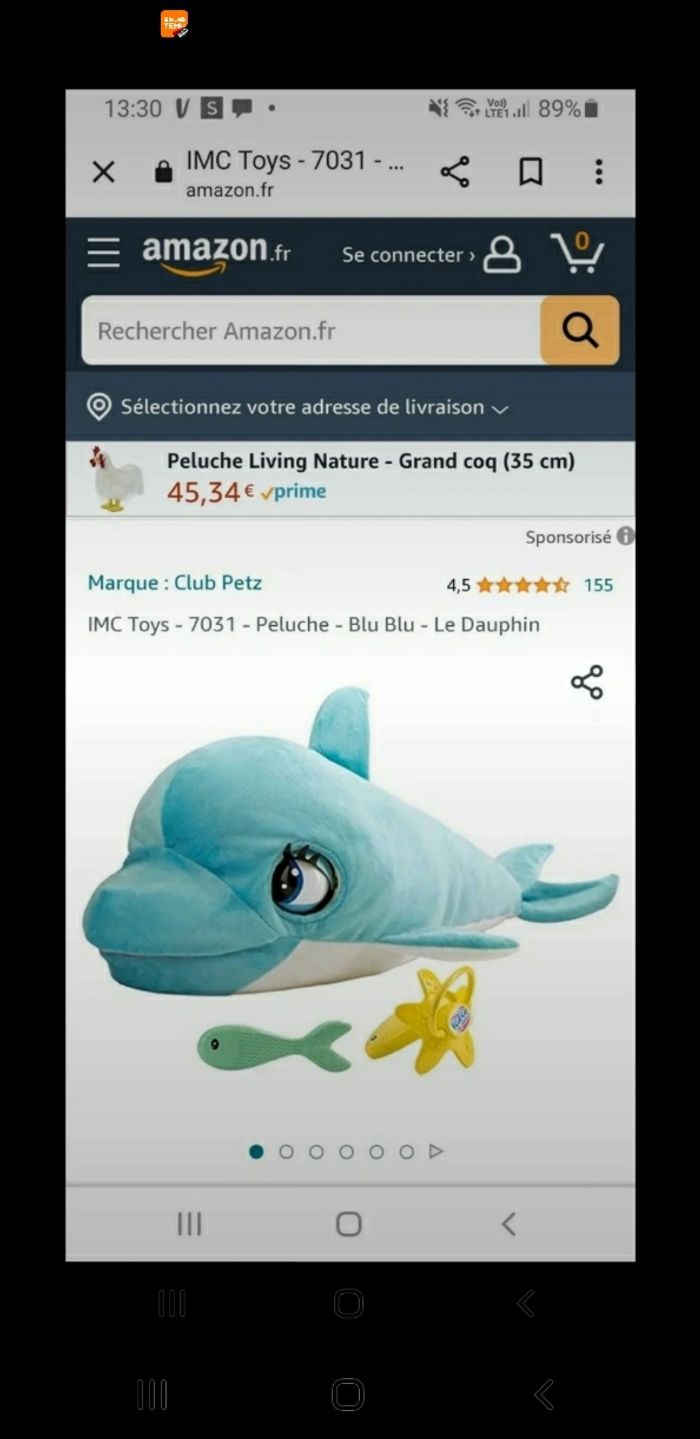Screen dimensions: 700x1439
Task: Jump to the second product image dot
Action: [x=286, y=1152]
